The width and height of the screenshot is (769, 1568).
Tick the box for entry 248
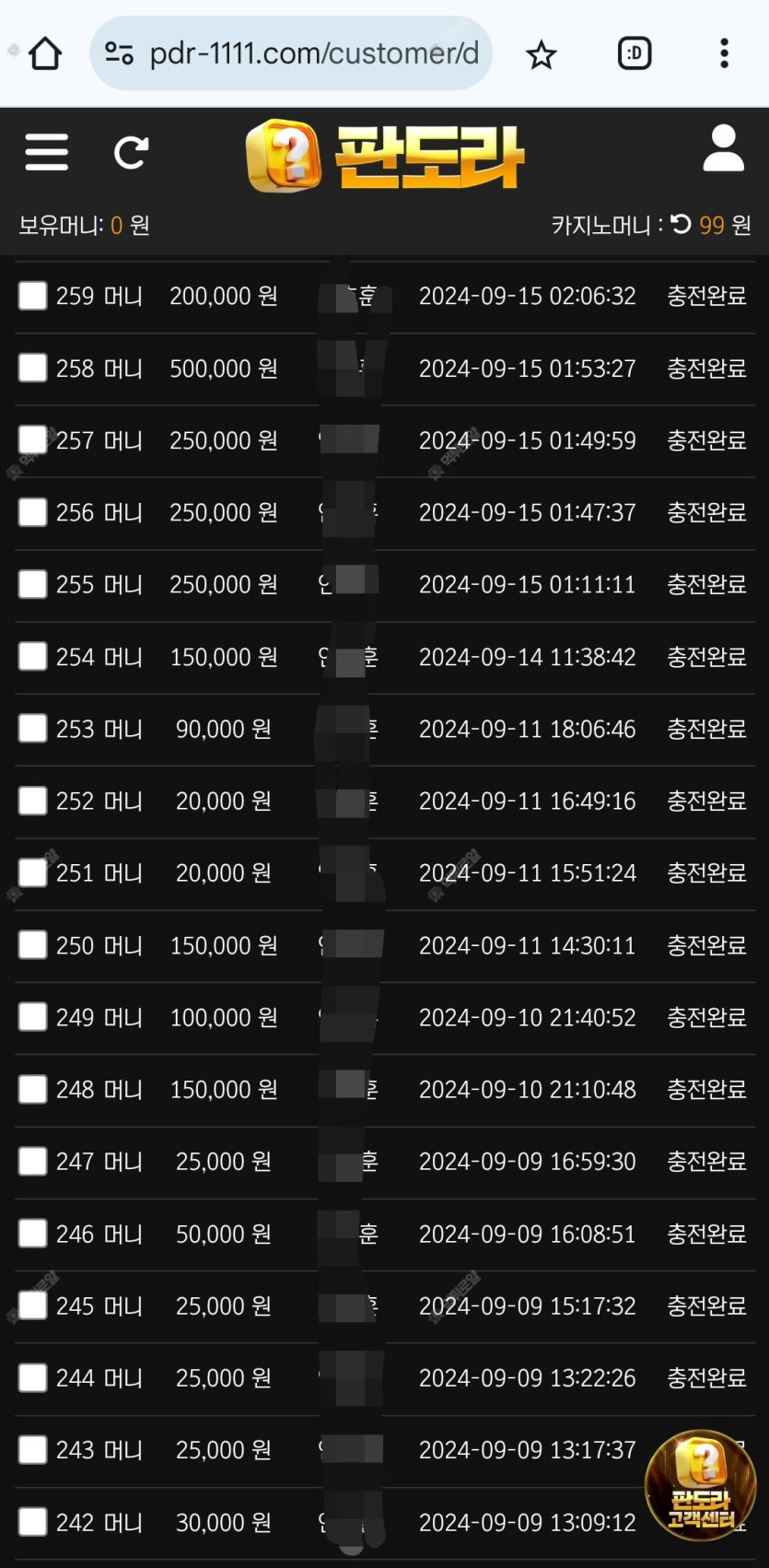[33, 1089]
